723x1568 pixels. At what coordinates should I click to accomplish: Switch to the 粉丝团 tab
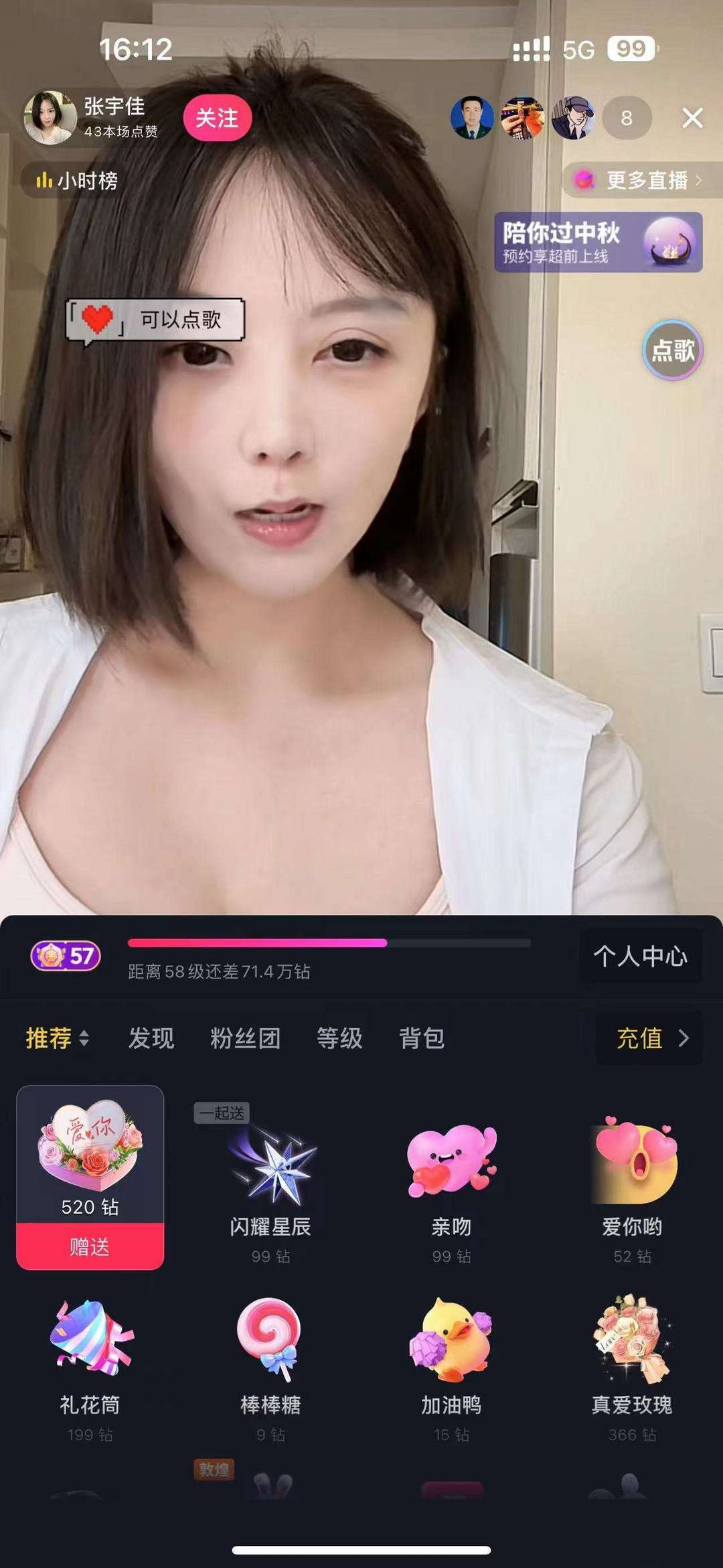245,1038
